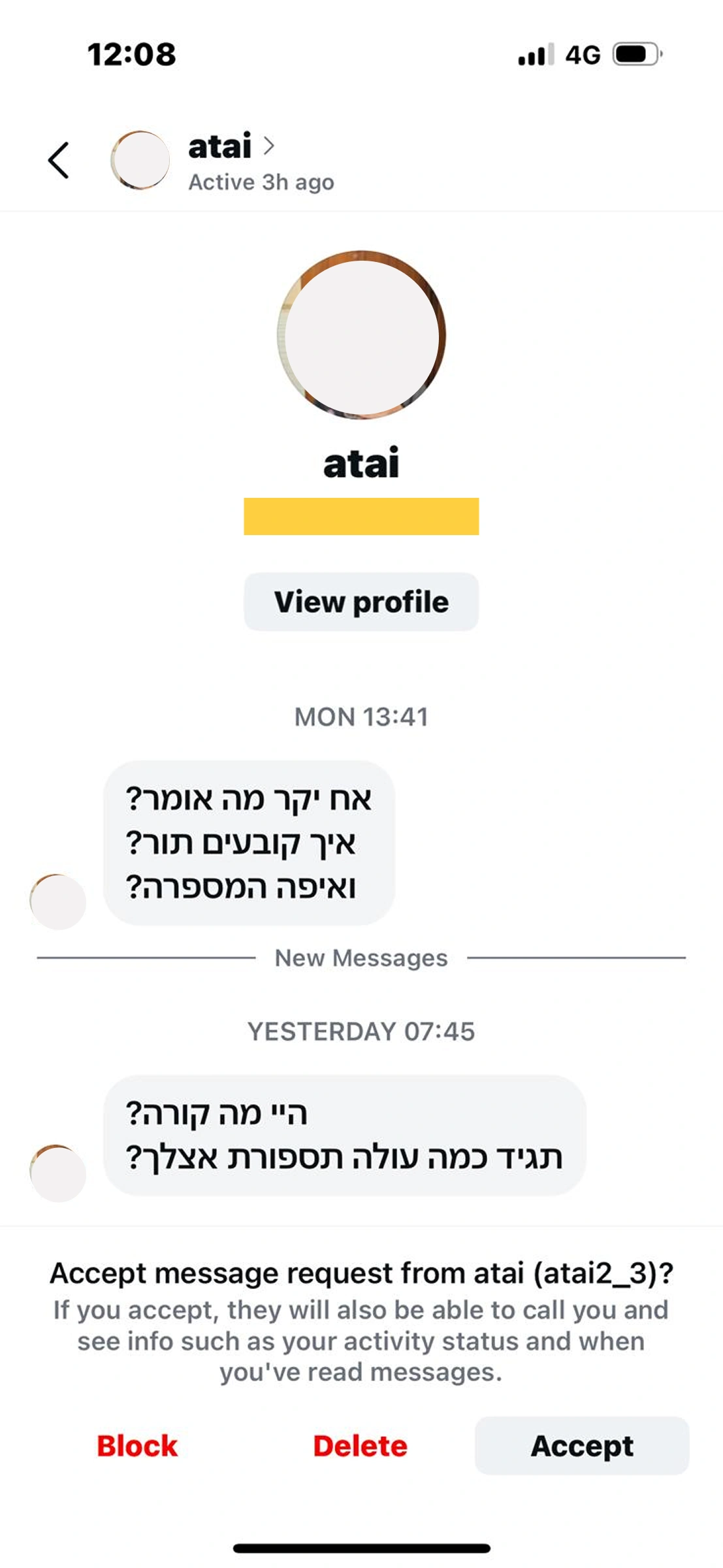Go back using the header arrow
Image resolution: width=723 pixels, height=1568 pixels.
click(59, 160)
